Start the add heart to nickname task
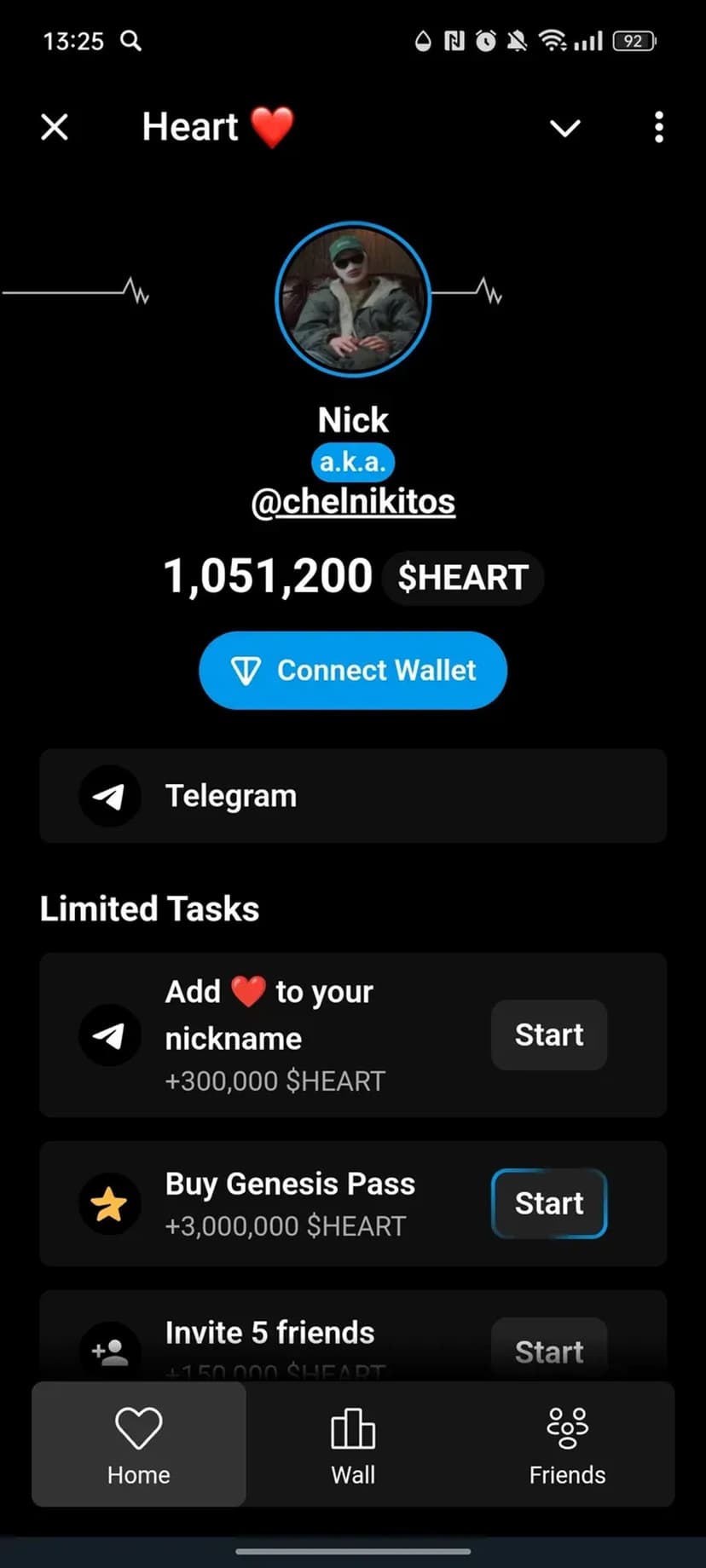The image size is (706, 1568). pyautogui.click(x=549, y=1035)
